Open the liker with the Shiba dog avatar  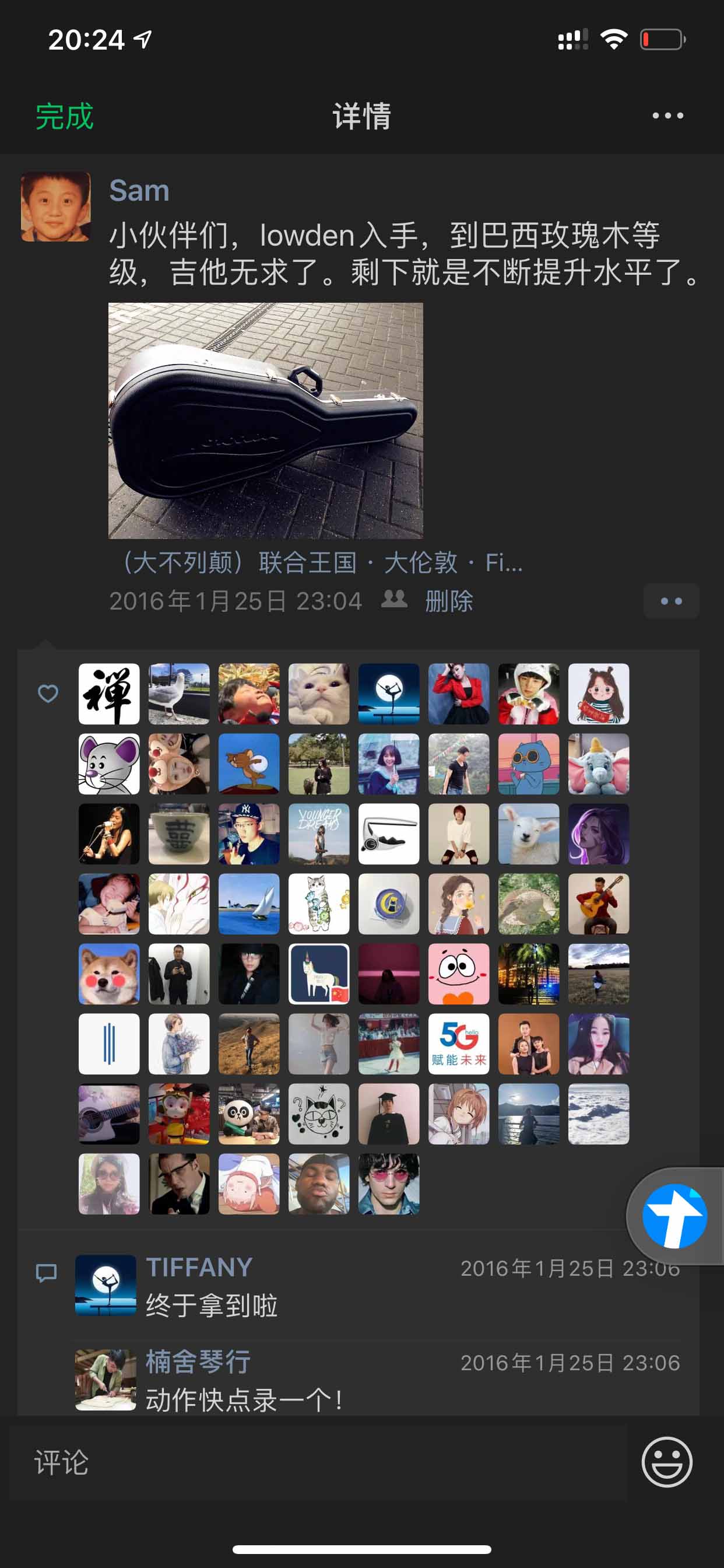coord(109,974)
